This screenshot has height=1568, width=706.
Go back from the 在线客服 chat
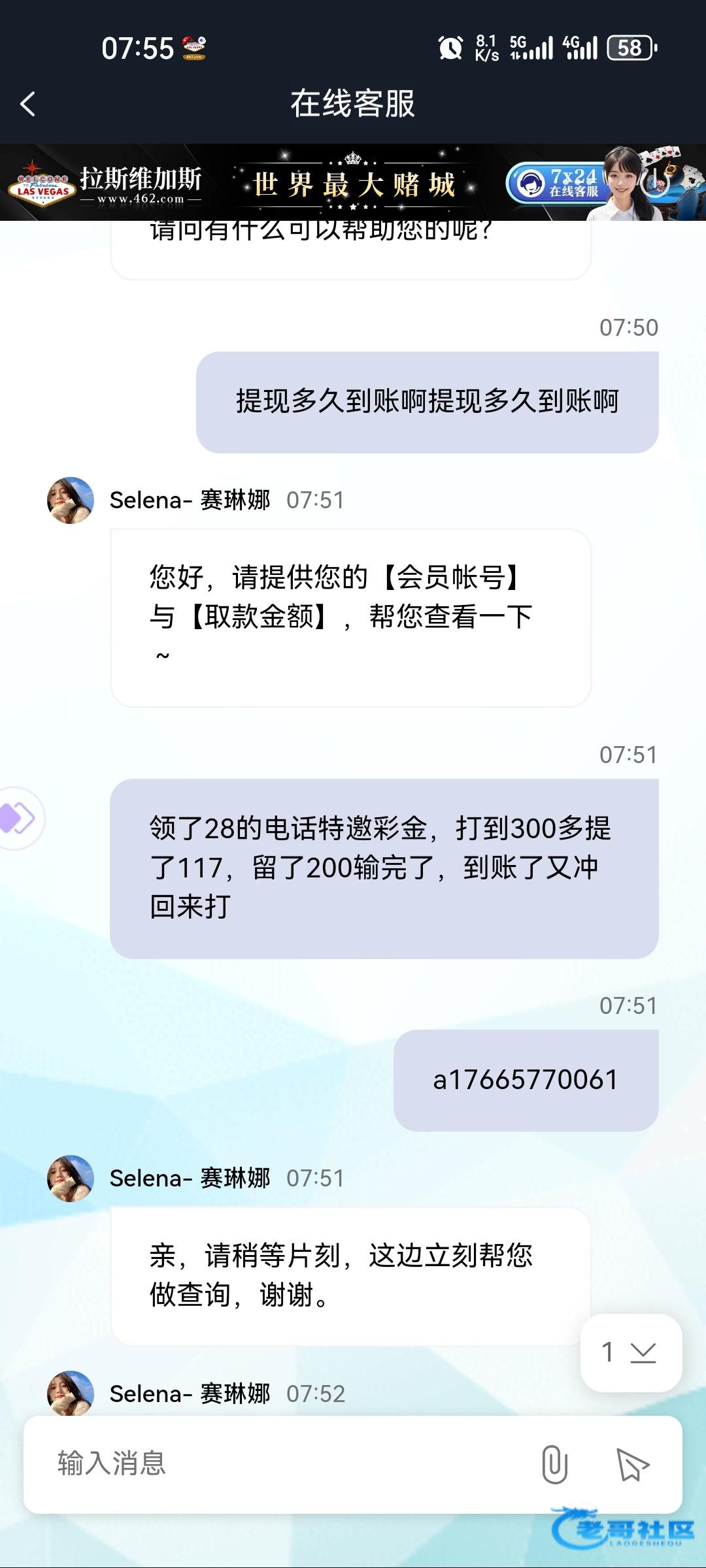[x=27, y=104]
